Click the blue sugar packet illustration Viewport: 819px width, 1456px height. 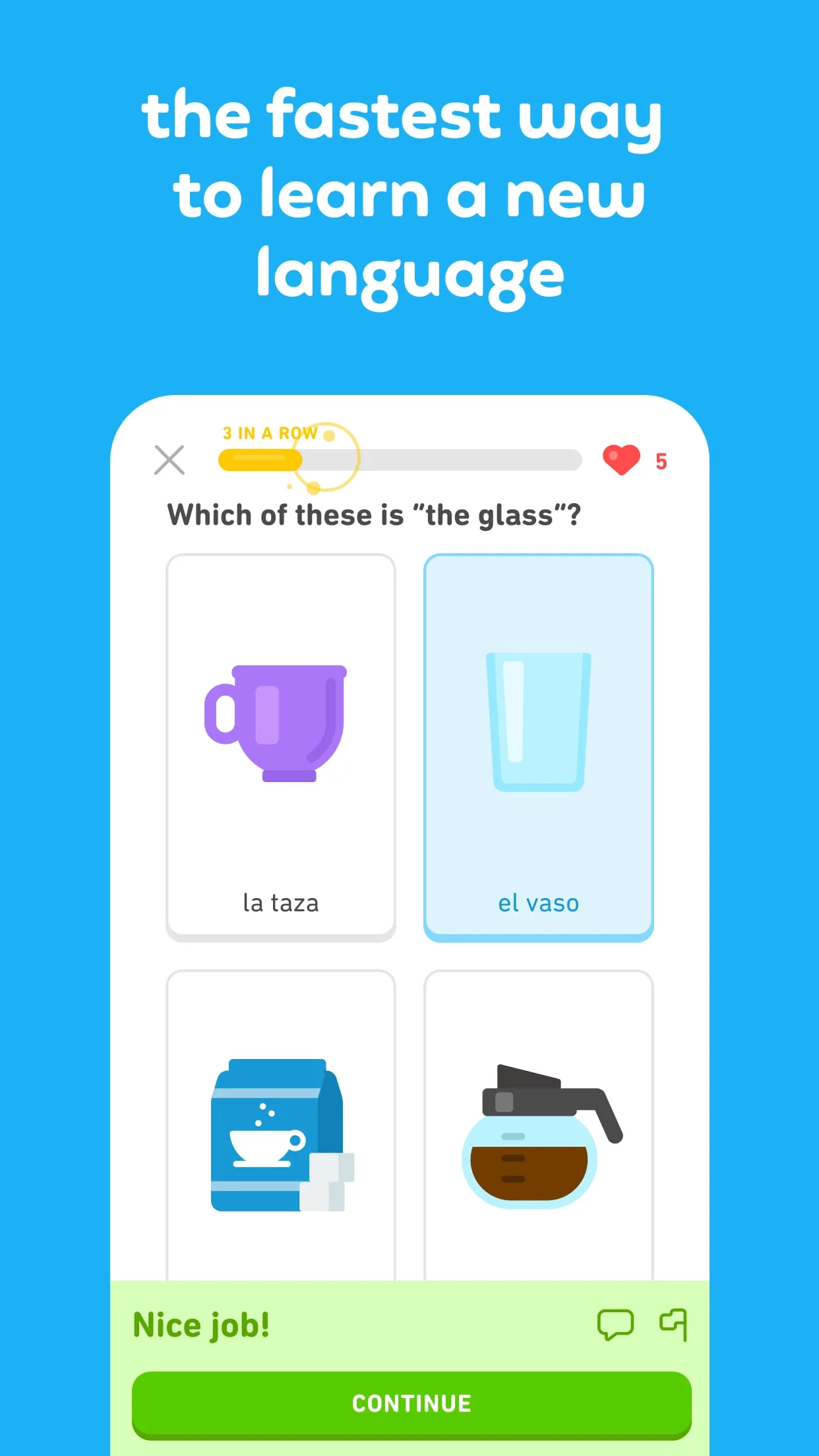coord(280,1134)
